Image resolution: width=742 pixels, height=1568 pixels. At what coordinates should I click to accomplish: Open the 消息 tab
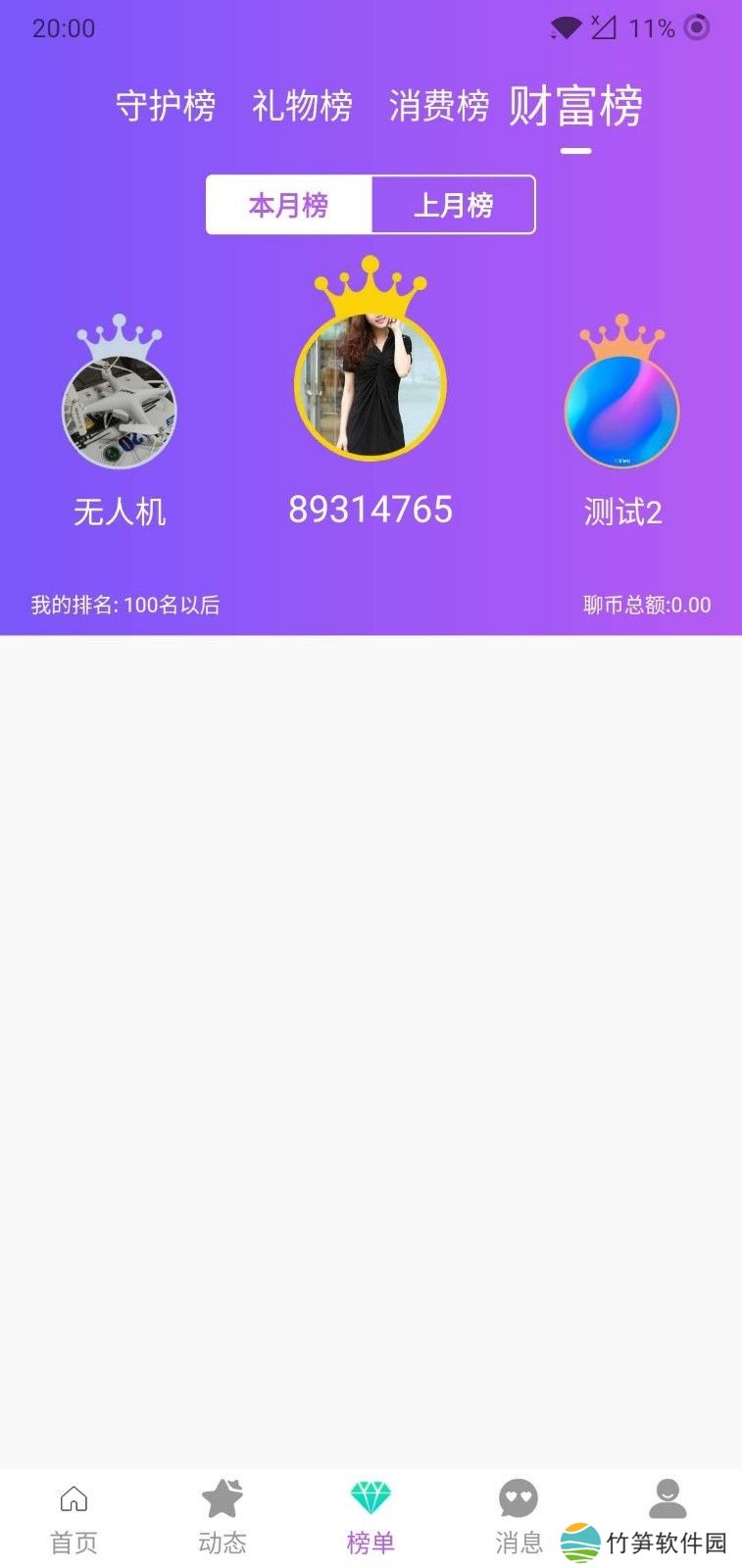[519, 1517]
